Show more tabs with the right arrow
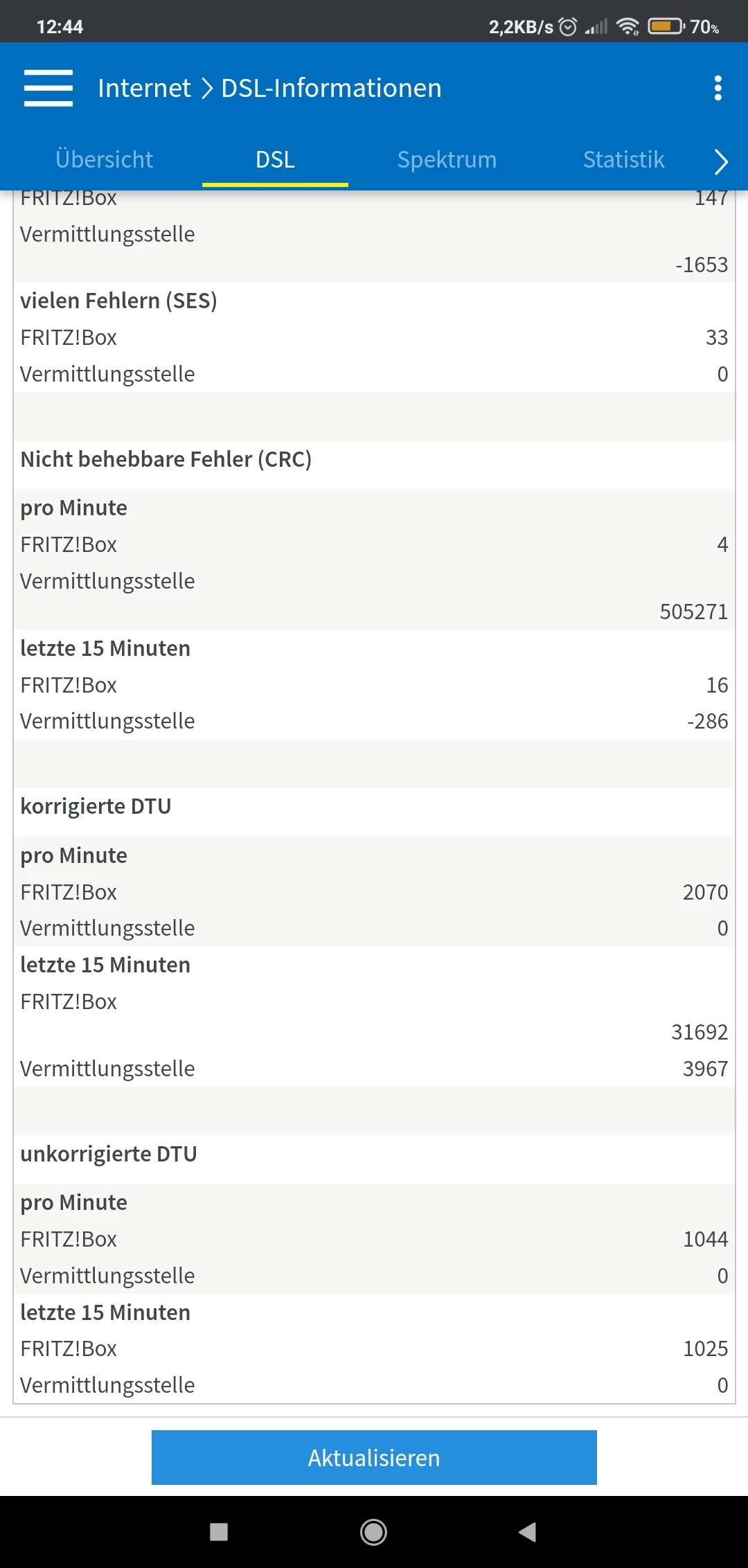The width and height of the screenshot is (748, 1568). tap(721, 161)
